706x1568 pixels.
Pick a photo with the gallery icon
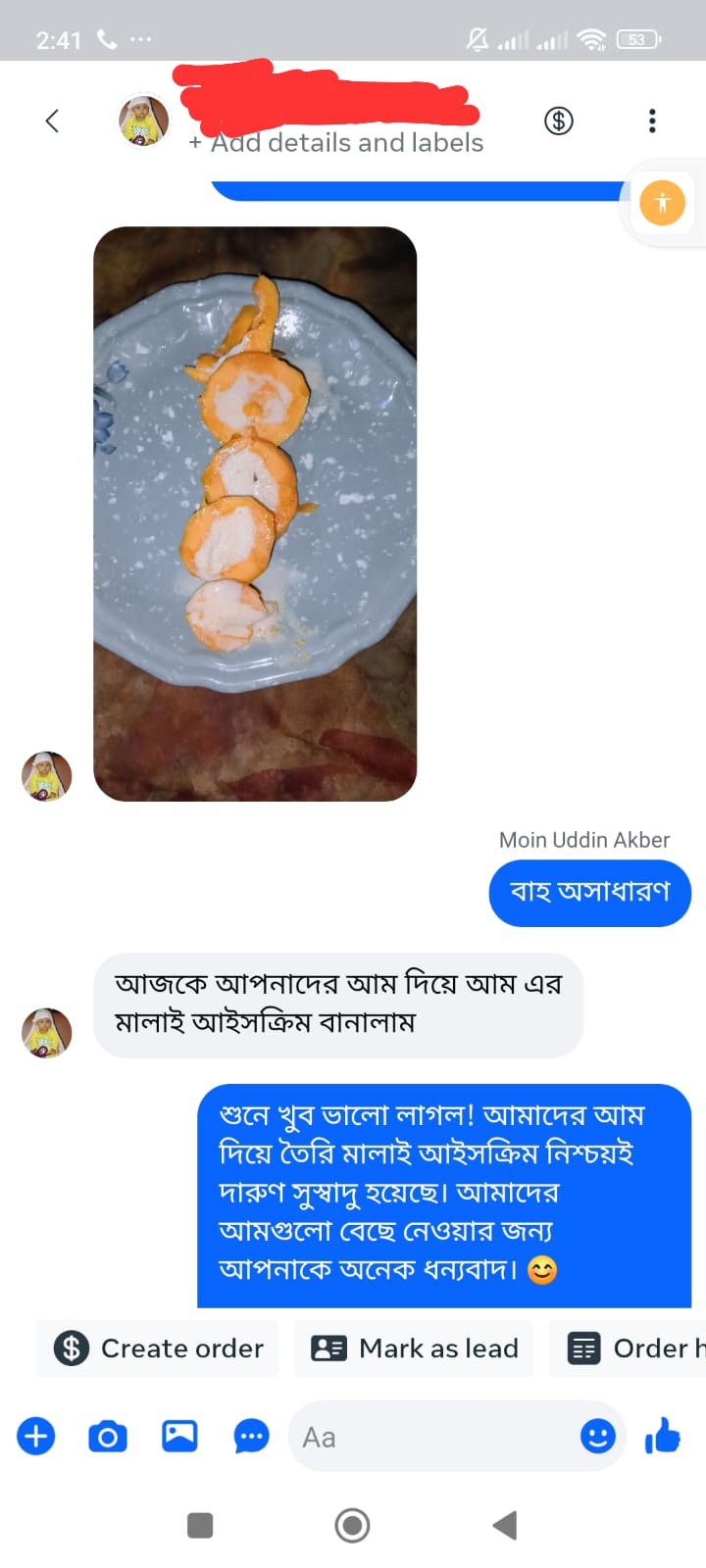click(179, 1436)
